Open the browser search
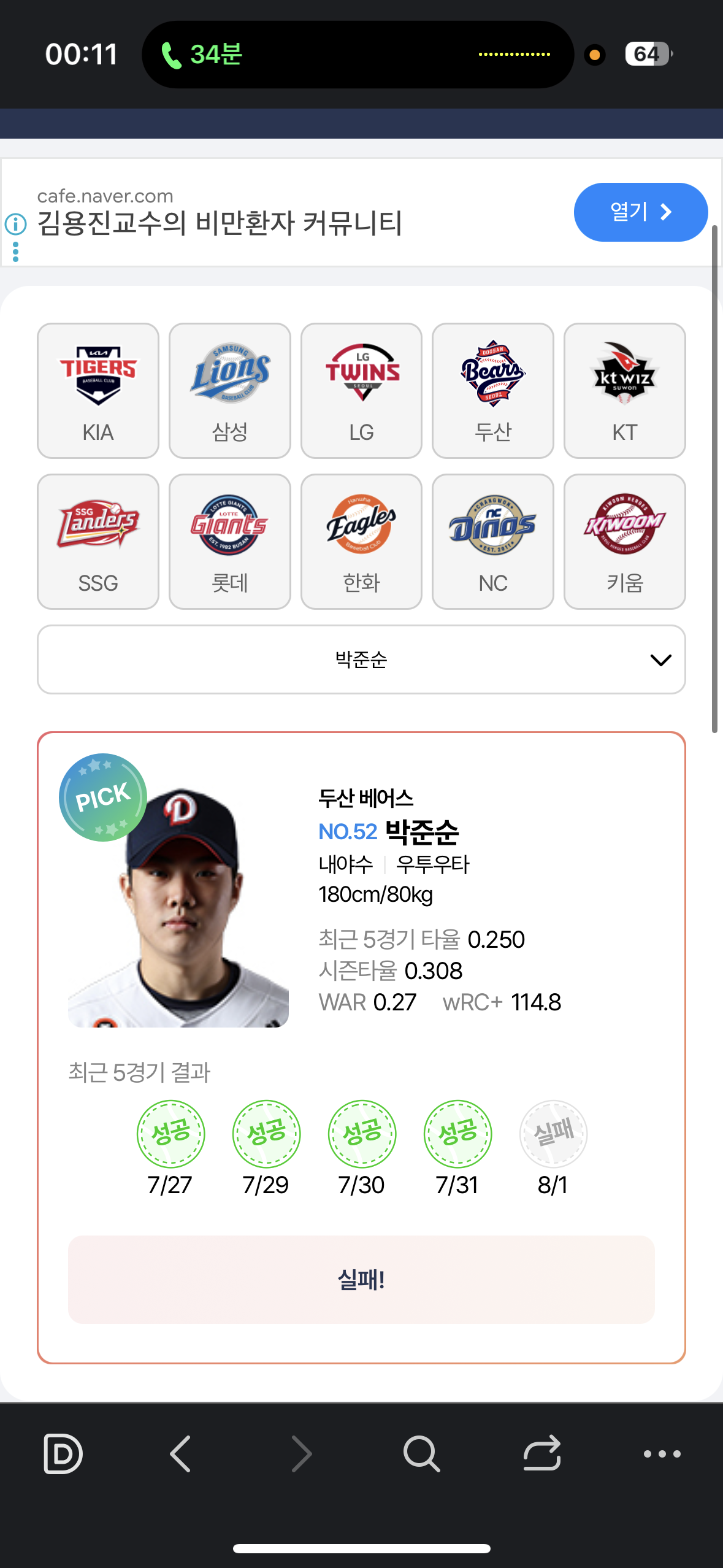 pos(421,1453)
